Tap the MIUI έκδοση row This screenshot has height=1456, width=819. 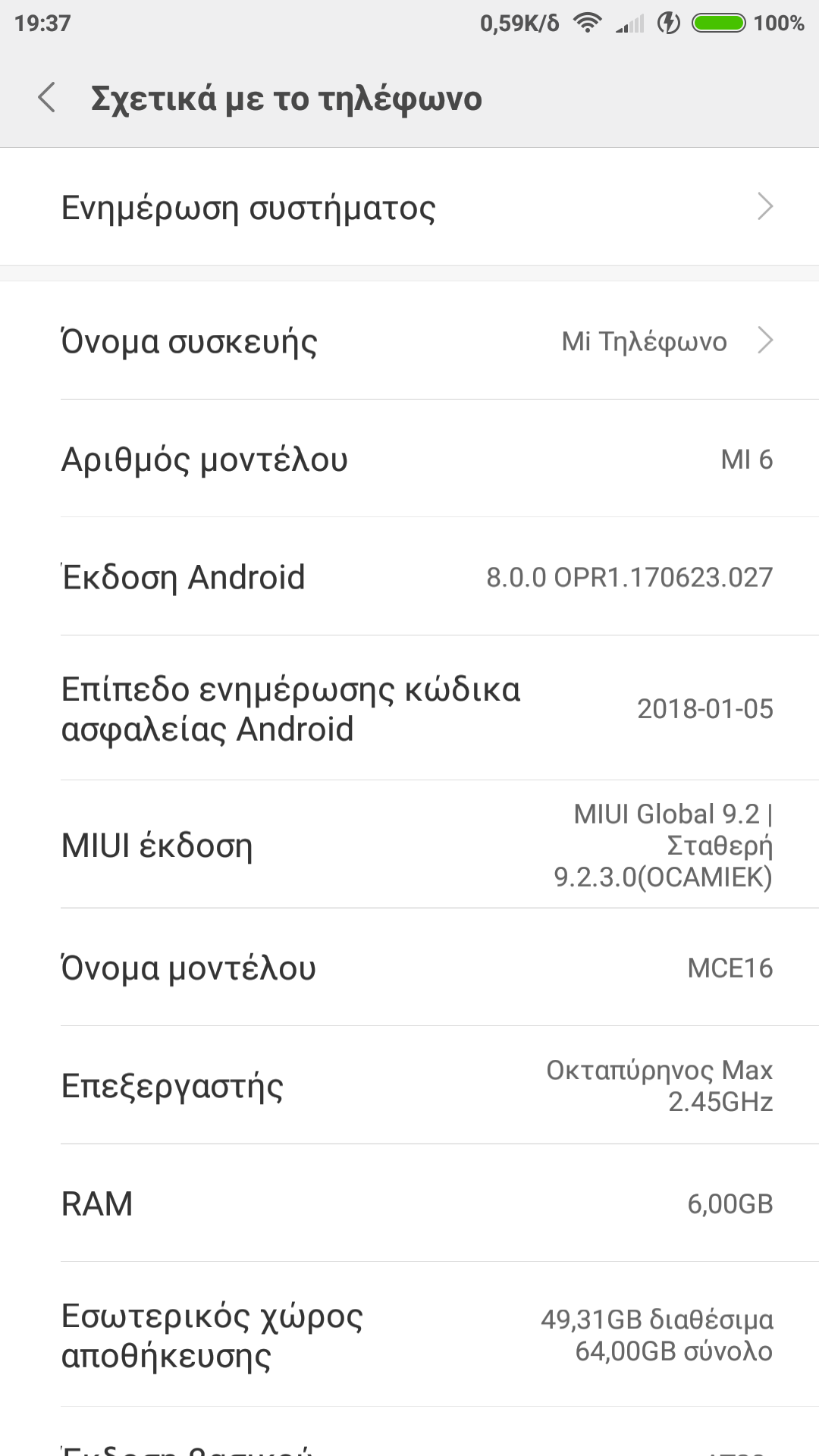[x=409, y=845]
